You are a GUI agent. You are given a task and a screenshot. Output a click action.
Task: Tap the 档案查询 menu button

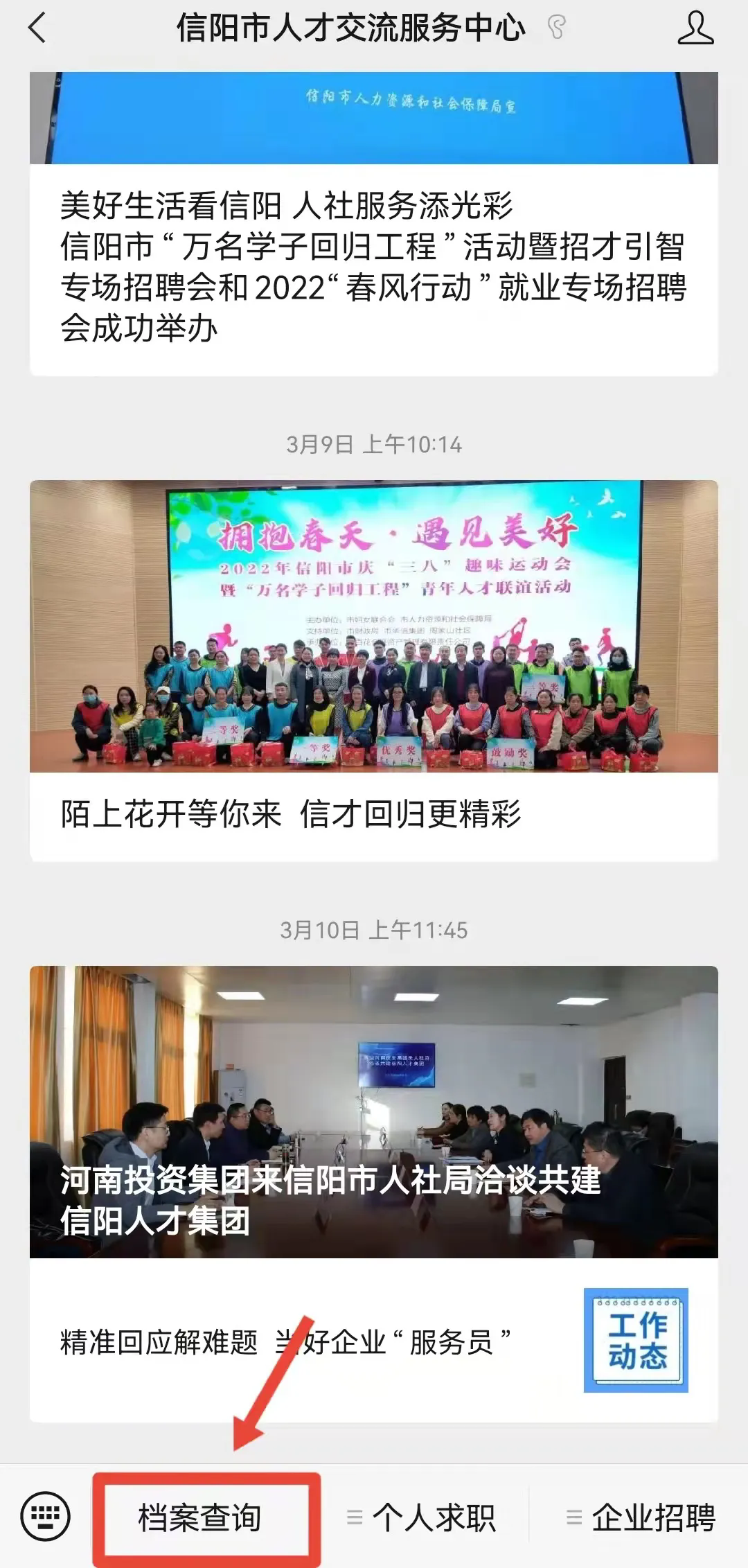pyautogui.click(x=201, y=1517)
